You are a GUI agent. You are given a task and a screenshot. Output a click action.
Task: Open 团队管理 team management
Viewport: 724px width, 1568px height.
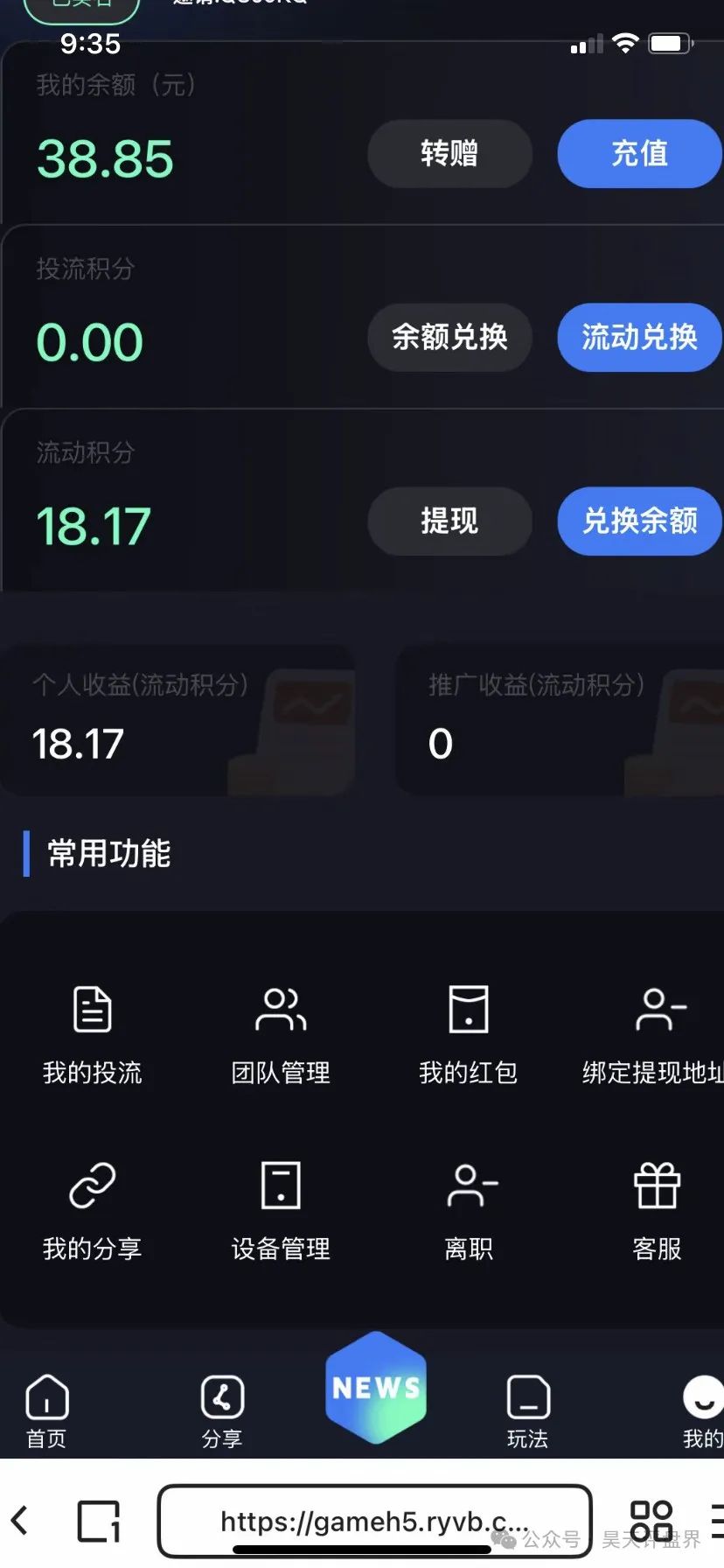click(x=281, y=1034)
